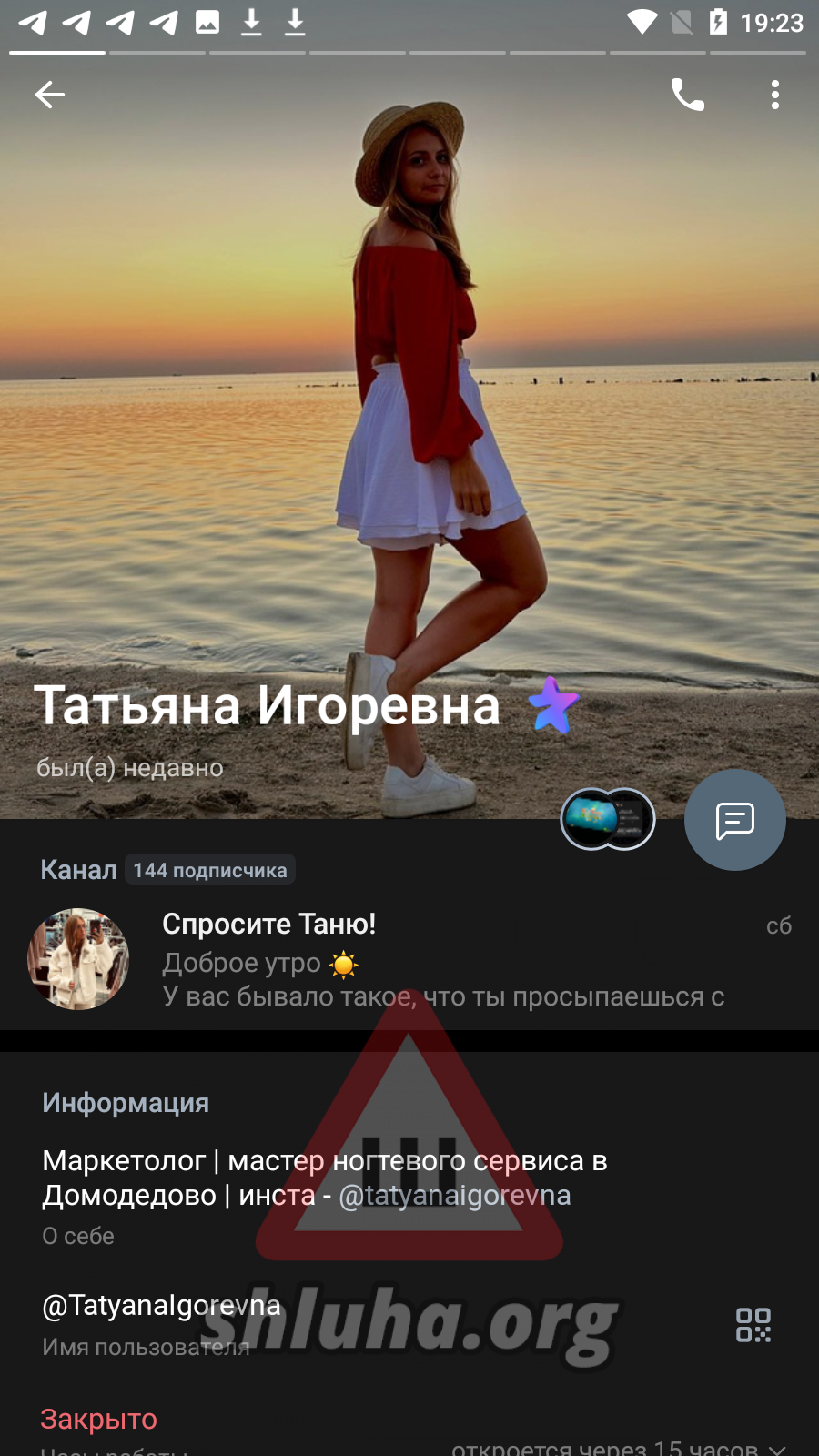The height and width of the screenshot is (1456, 819).
Task: Call this contact with the phone icon
Action: 687,95
